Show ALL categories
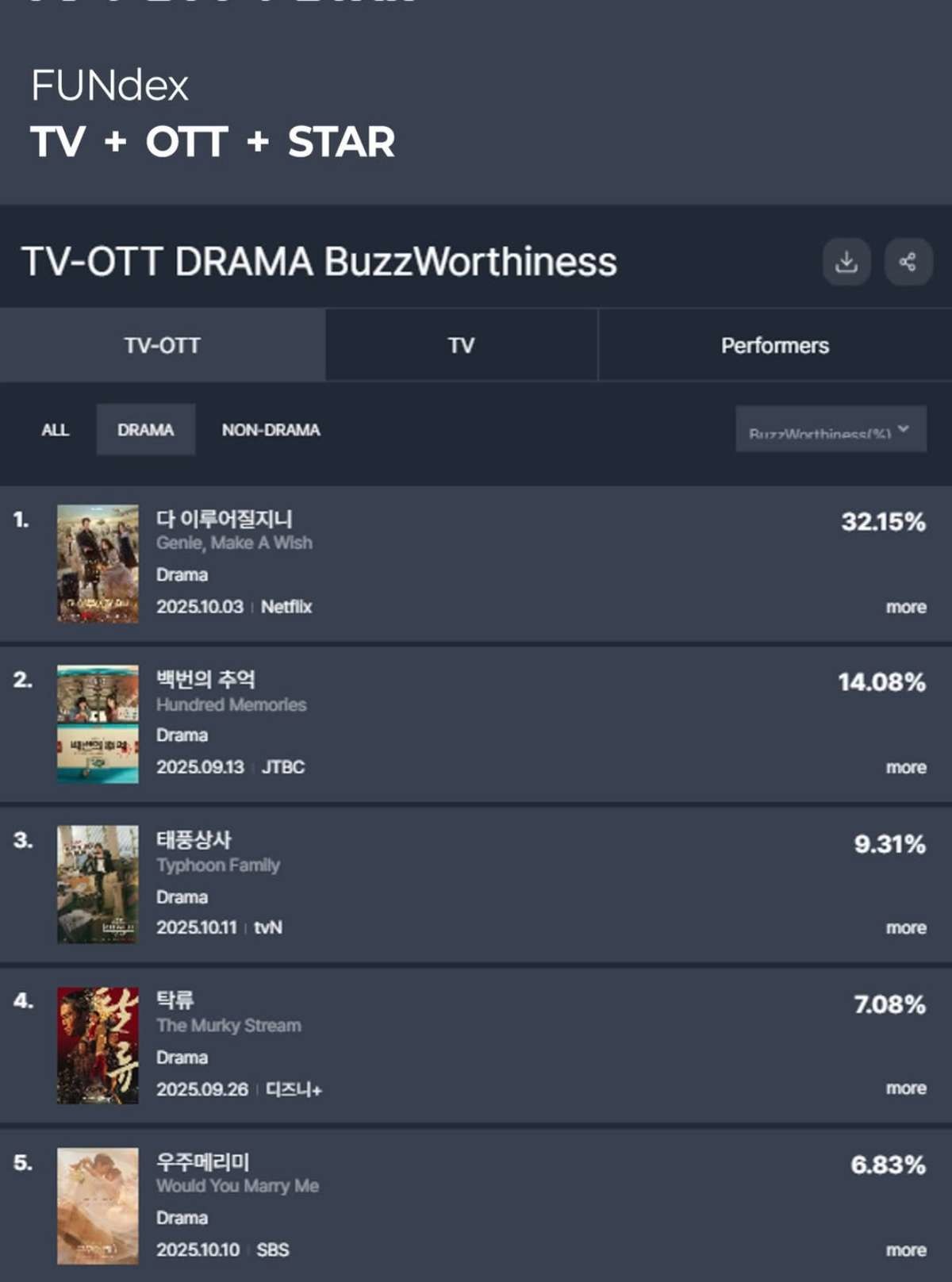Viewport: 952px width, 1282px height. [55, 430]
